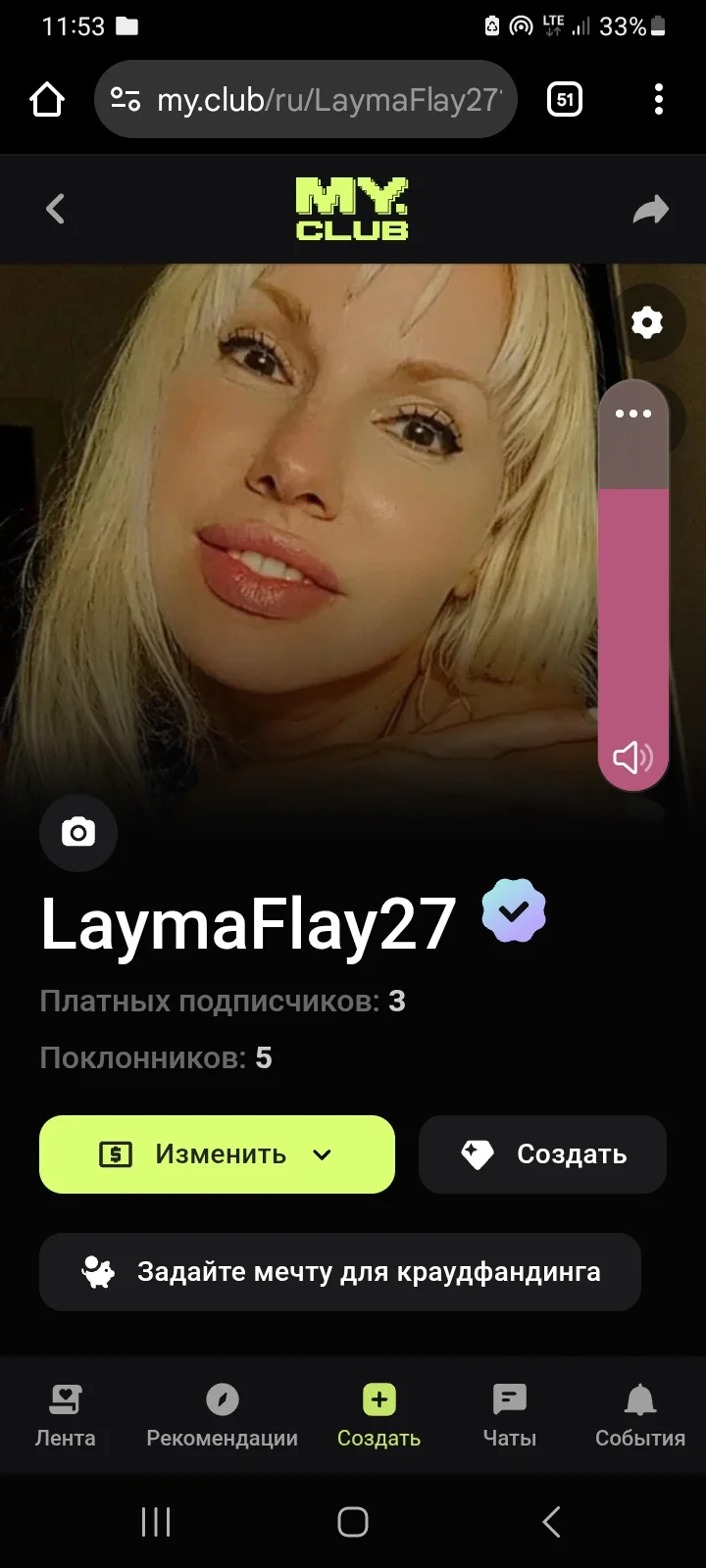Expand volume panel three-dot options
Image resolution: width=706 pixels, height=1568 pixels.
pos(633,414)
